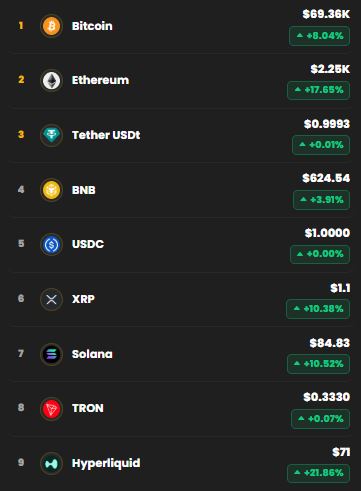The width and height of the screenshot is (361, 491).
Task: View the Hyperliquid listing
Action: 182,463
